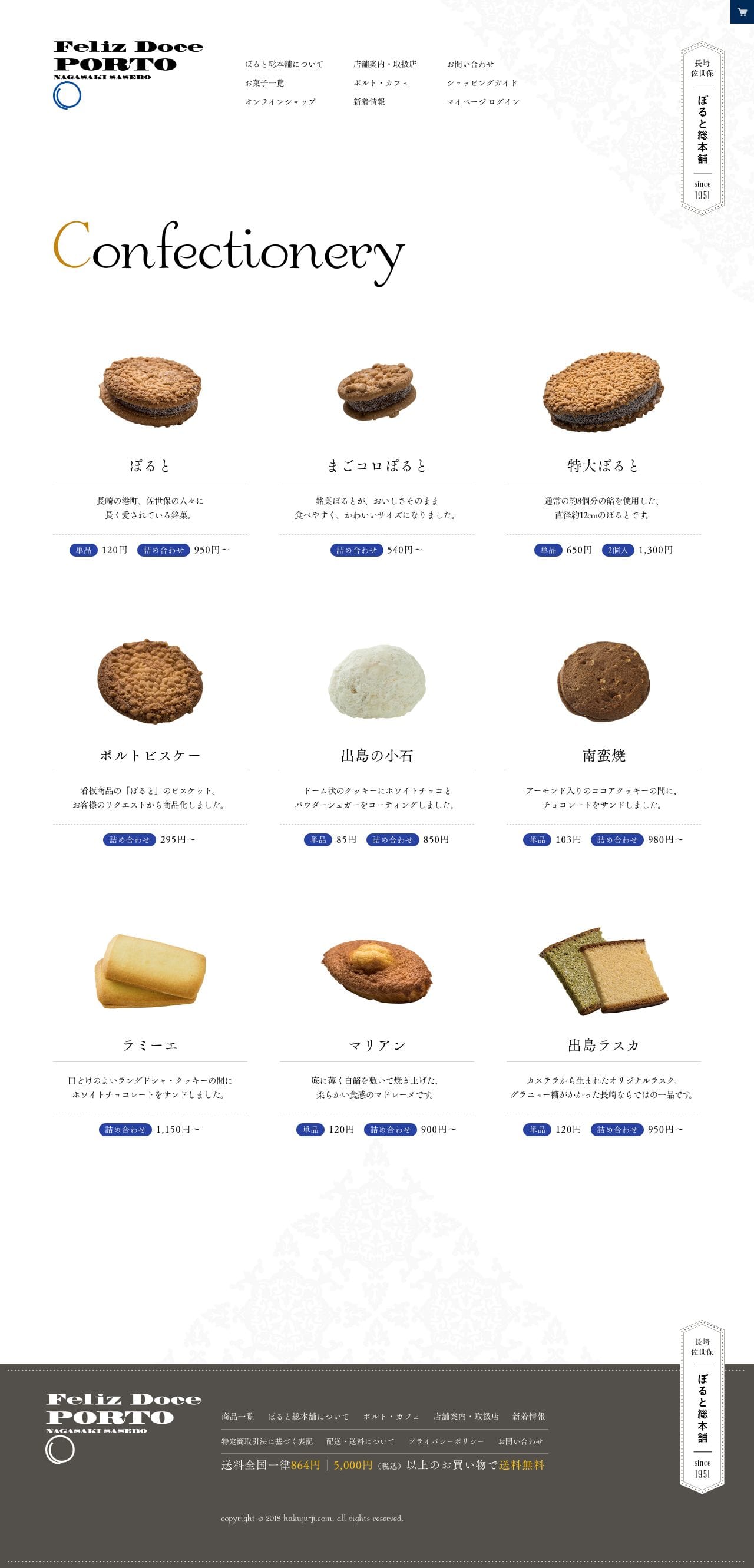Viewport: 754px width, 1568px height.
Task: Select the blue circle brand mark under logo
Action: coord(67,96)
